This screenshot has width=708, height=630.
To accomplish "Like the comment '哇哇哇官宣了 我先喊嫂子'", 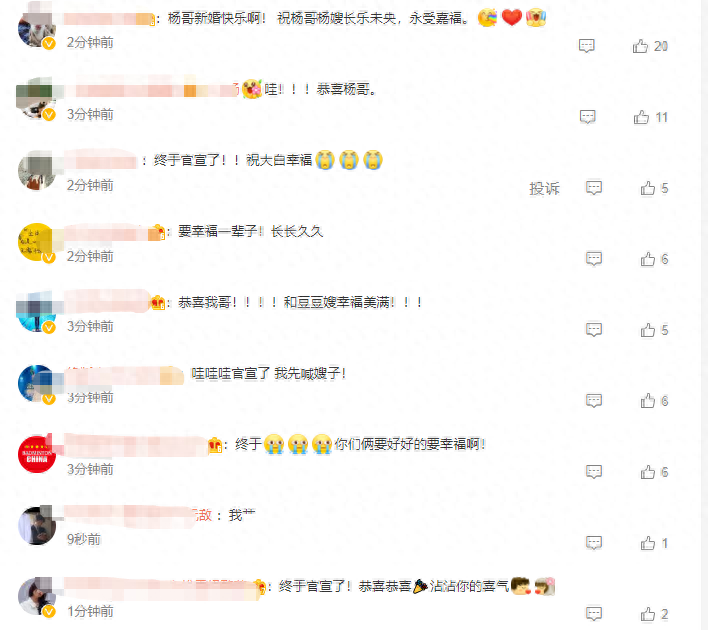I will (x=647, y=401).
